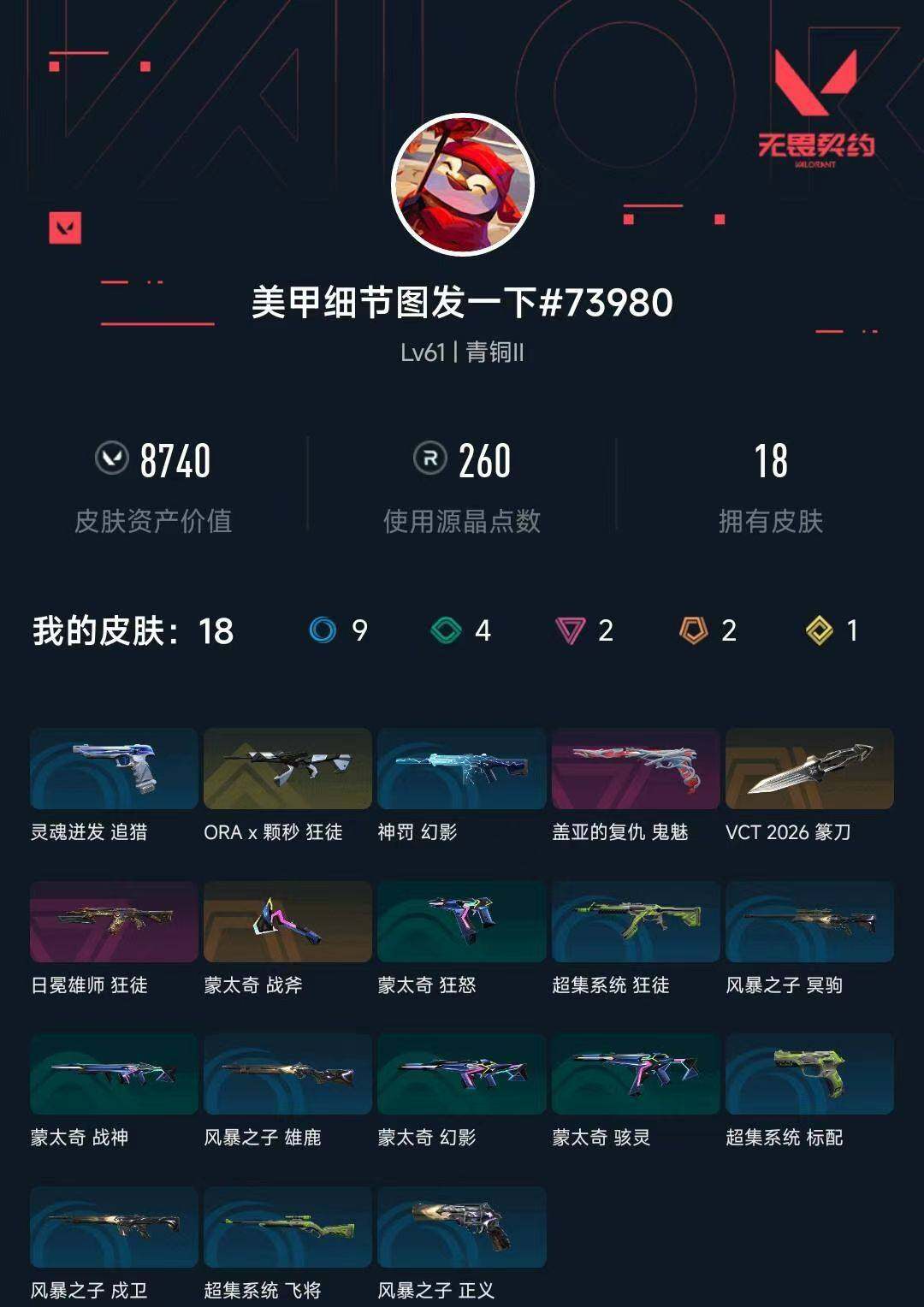The image size is (924, 1307).
Task: Click the username 美甲细节图发一下#73980
Action: point(462,301)
